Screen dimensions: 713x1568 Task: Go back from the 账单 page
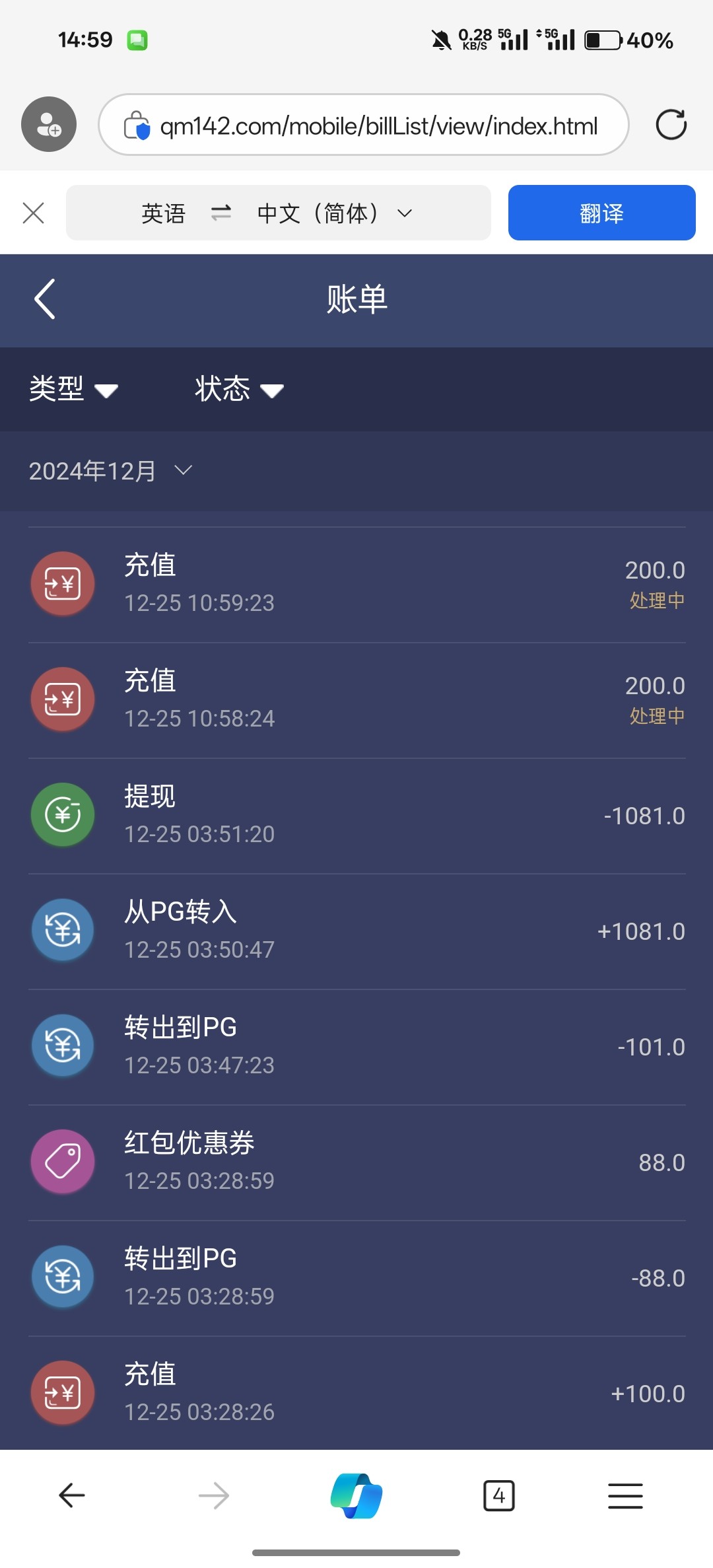[x=44, y=299]
